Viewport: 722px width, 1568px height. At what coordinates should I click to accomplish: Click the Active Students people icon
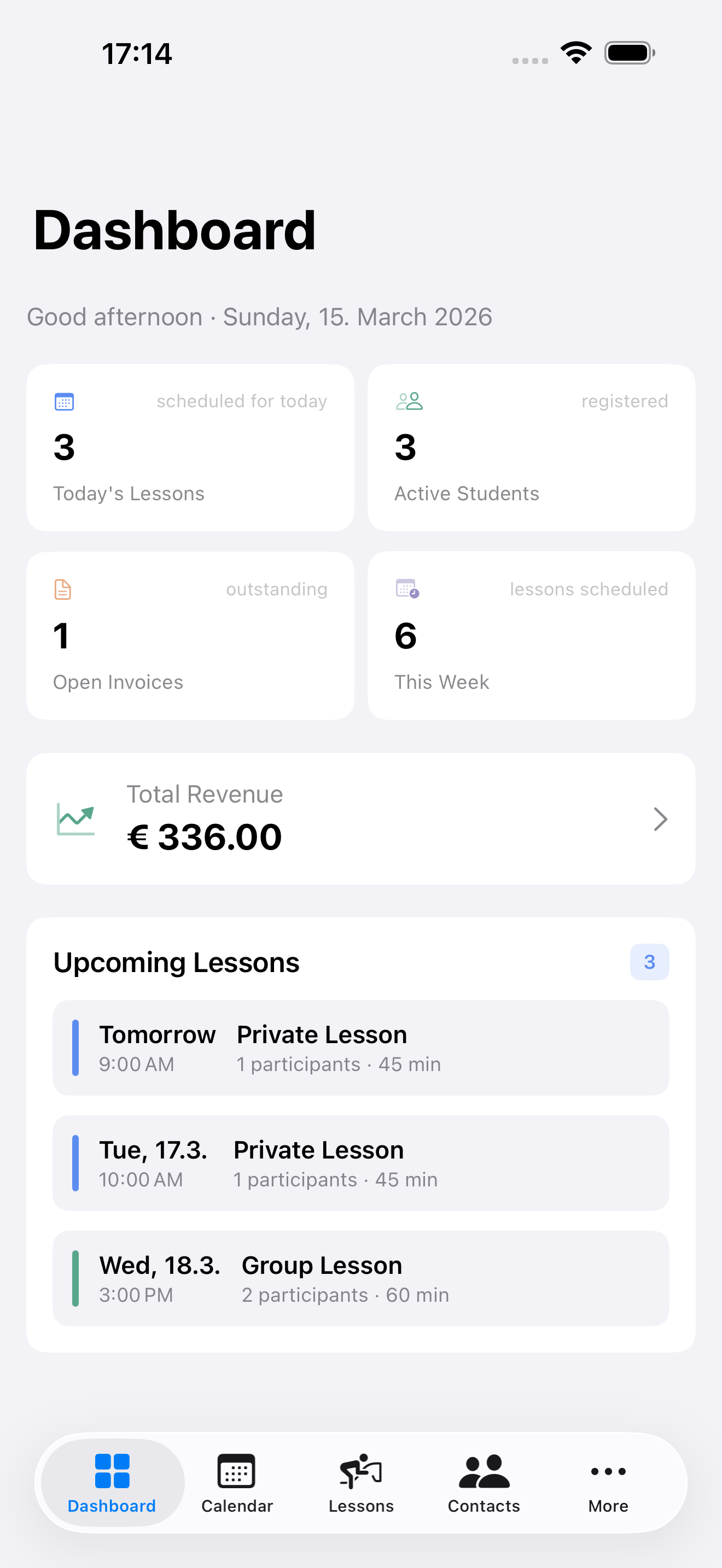point(409,401)
